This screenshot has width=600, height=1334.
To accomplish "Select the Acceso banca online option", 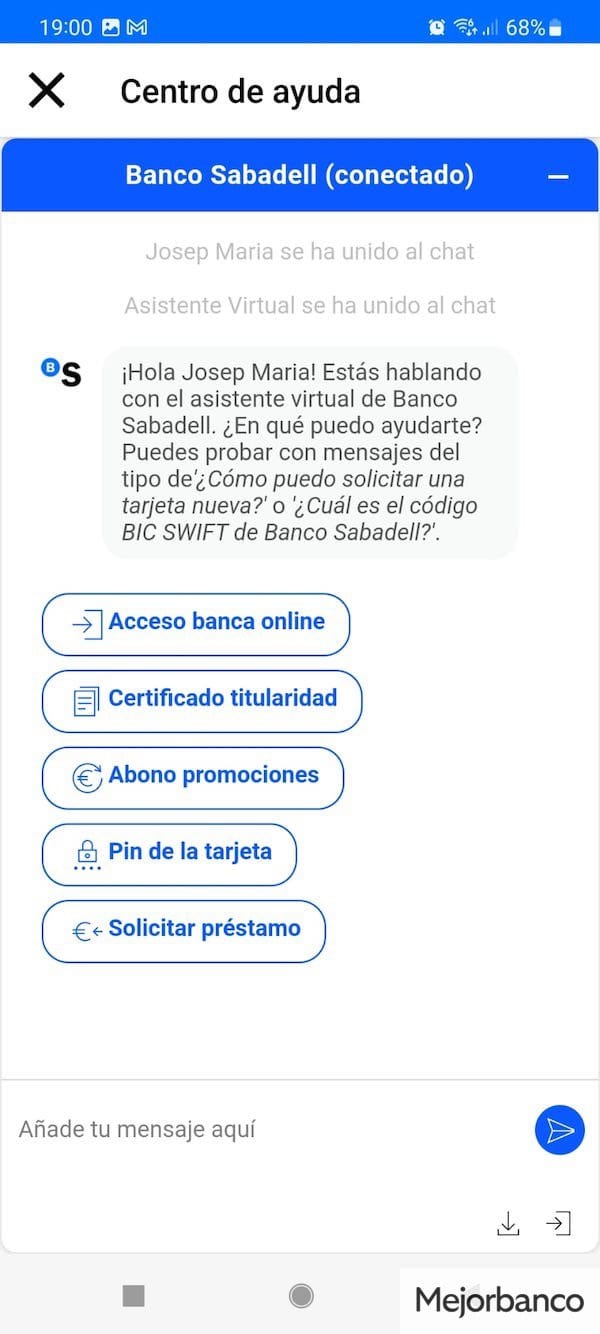I will click(196, 624).
